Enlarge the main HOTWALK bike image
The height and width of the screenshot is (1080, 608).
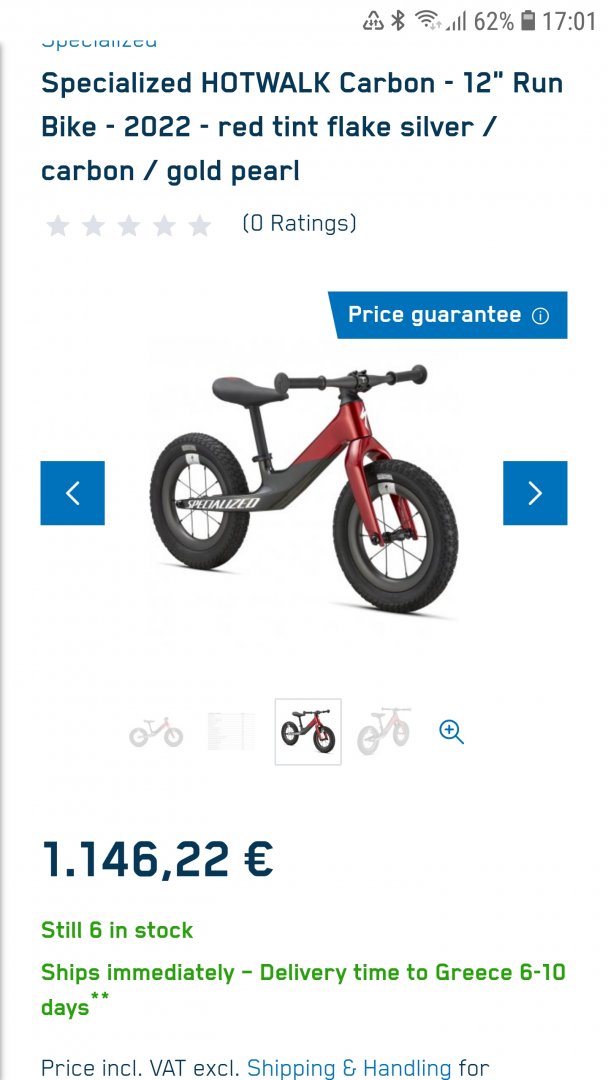point(304,490)
